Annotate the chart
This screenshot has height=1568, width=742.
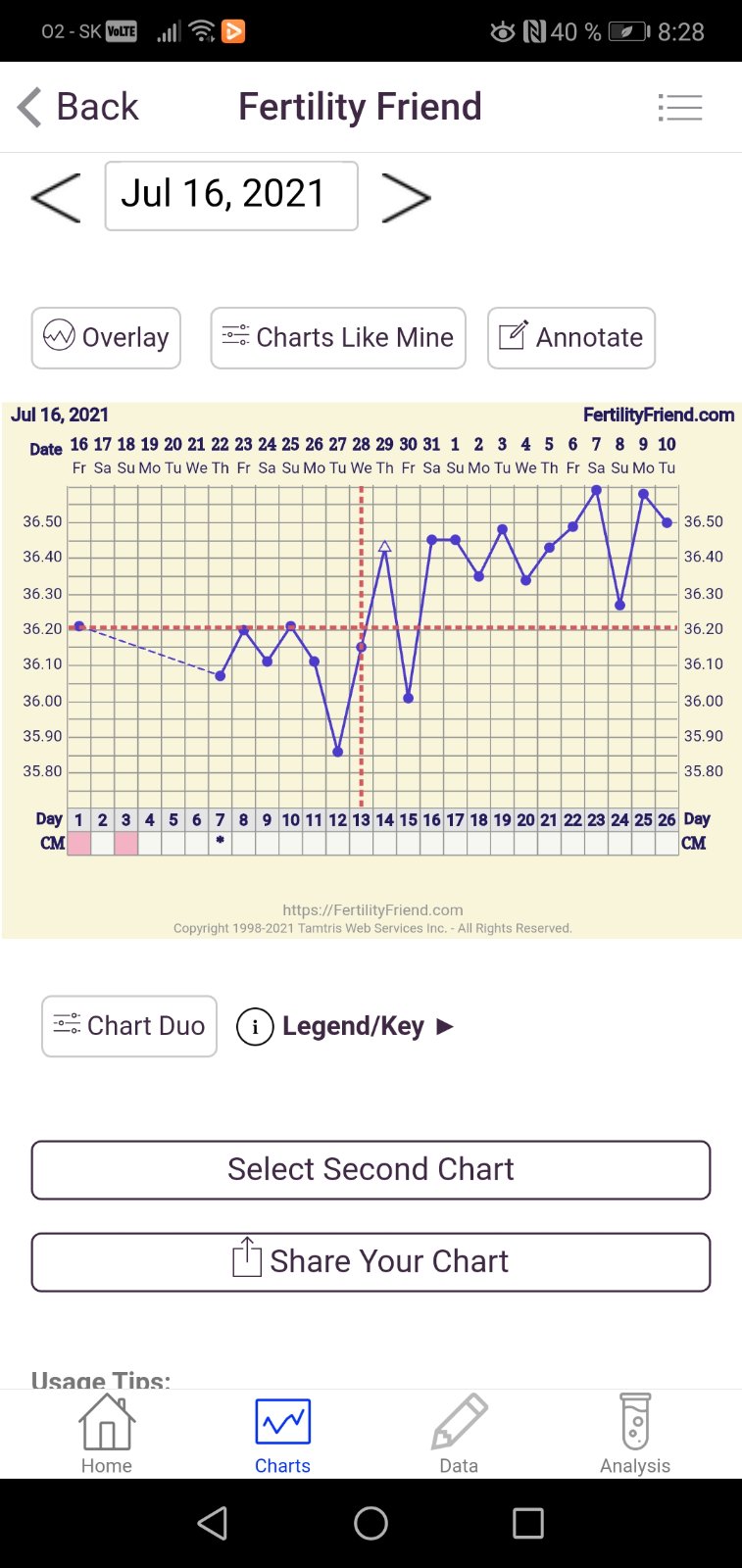click(x=571, y=338)
